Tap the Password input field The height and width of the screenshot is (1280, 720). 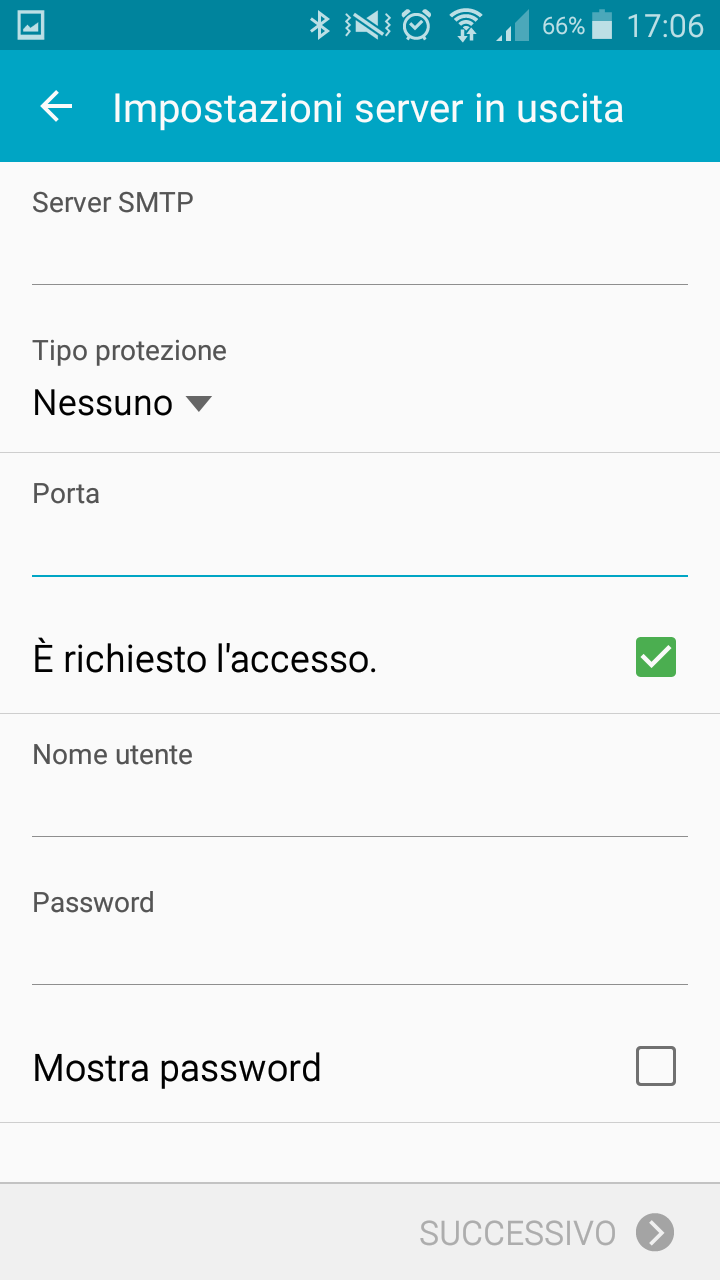pos(360,953)
